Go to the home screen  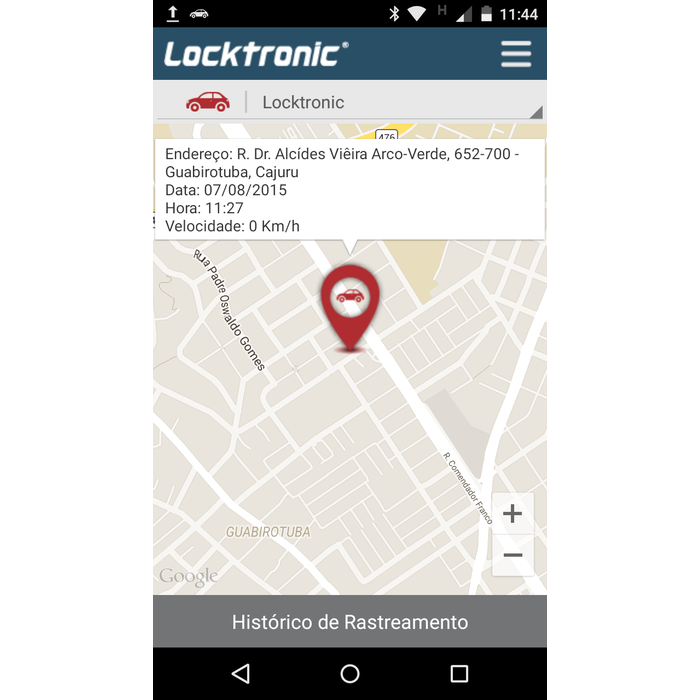(x=350, y=673)
